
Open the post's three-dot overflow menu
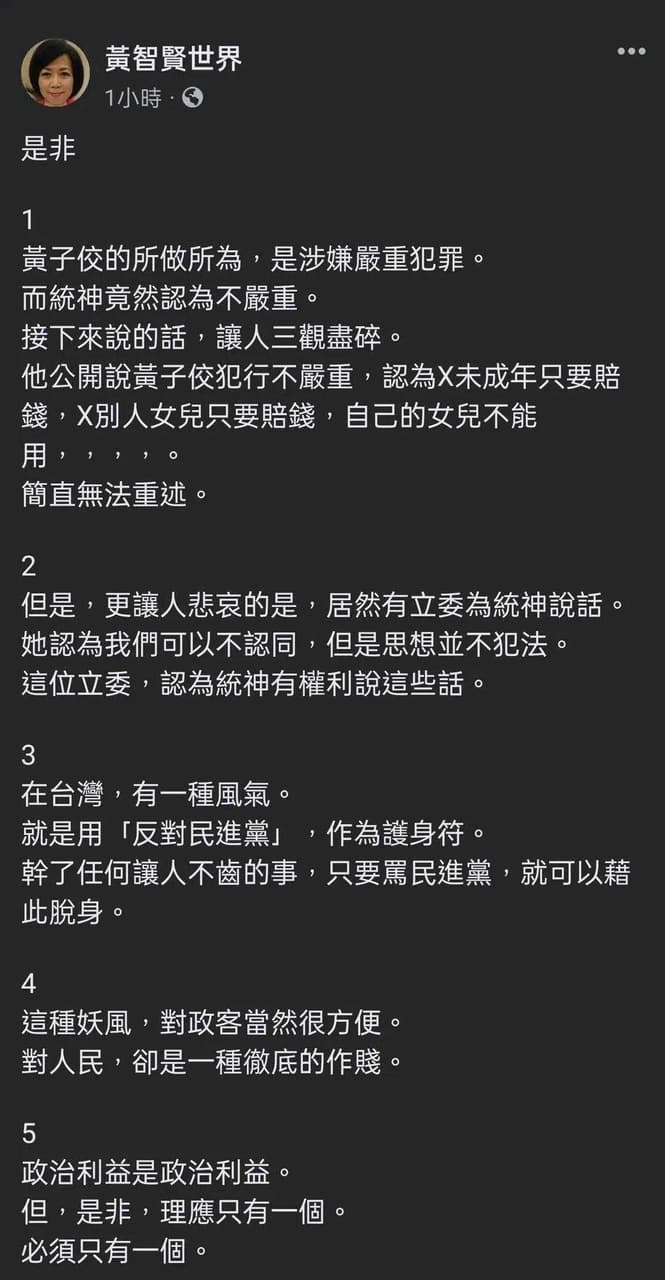[630, 52]
